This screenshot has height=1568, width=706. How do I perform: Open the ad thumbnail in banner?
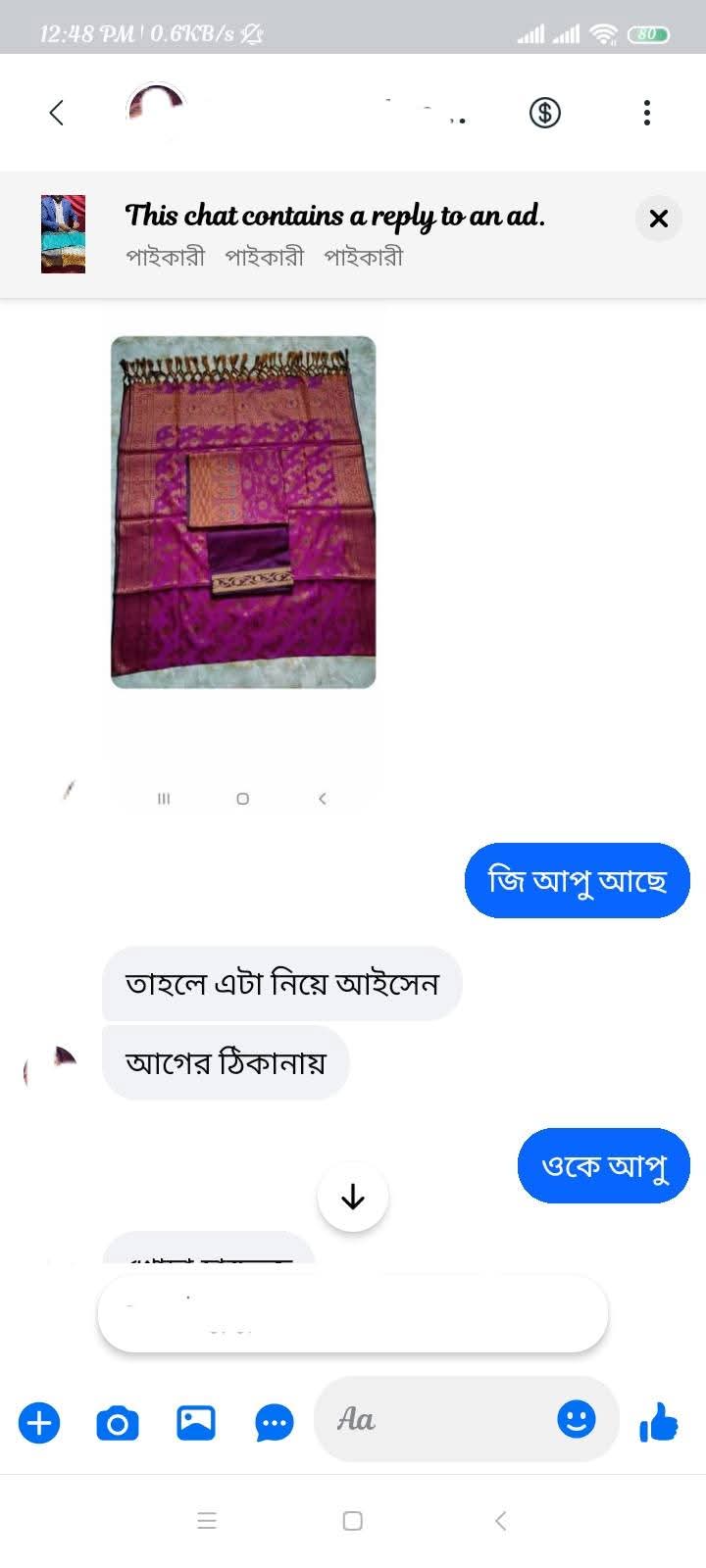tap(63, 233)
